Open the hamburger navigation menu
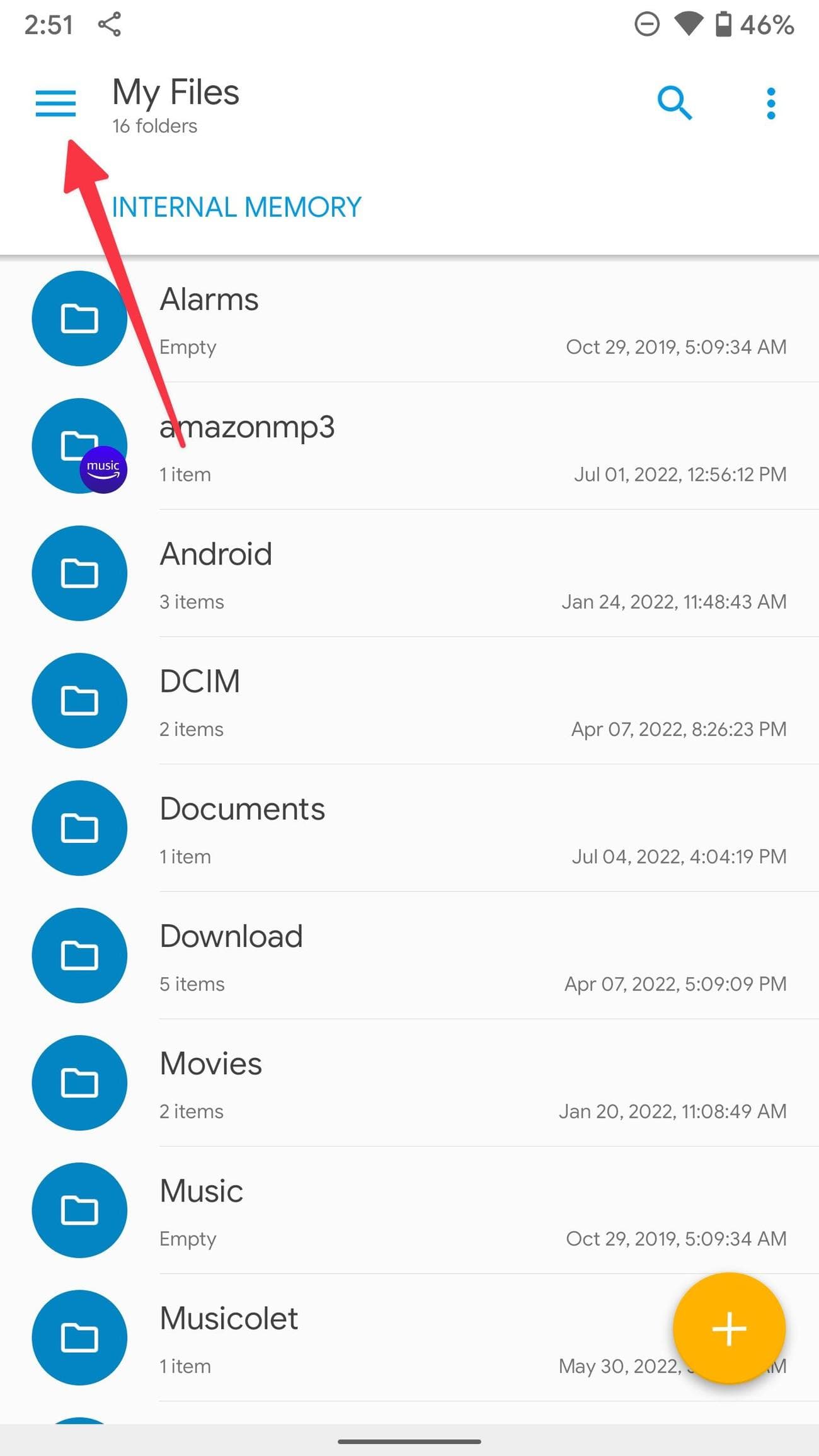 (55, 103)
